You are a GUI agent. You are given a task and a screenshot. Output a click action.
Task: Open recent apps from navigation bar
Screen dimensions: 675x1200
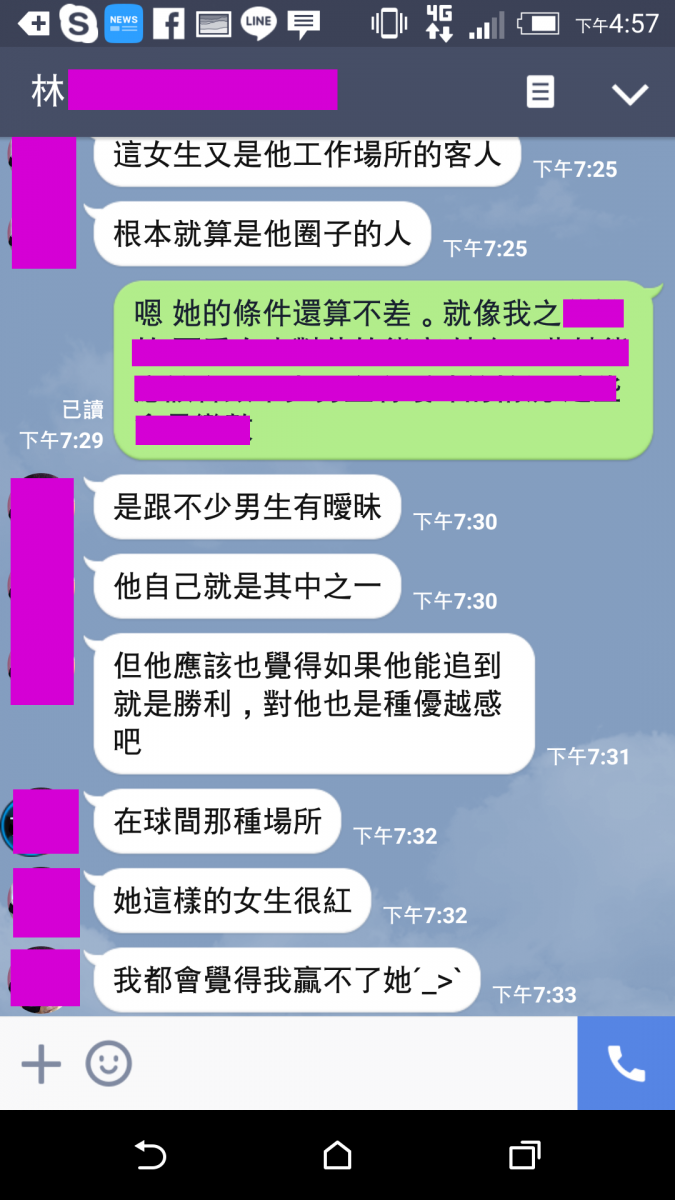point(524,1156)
